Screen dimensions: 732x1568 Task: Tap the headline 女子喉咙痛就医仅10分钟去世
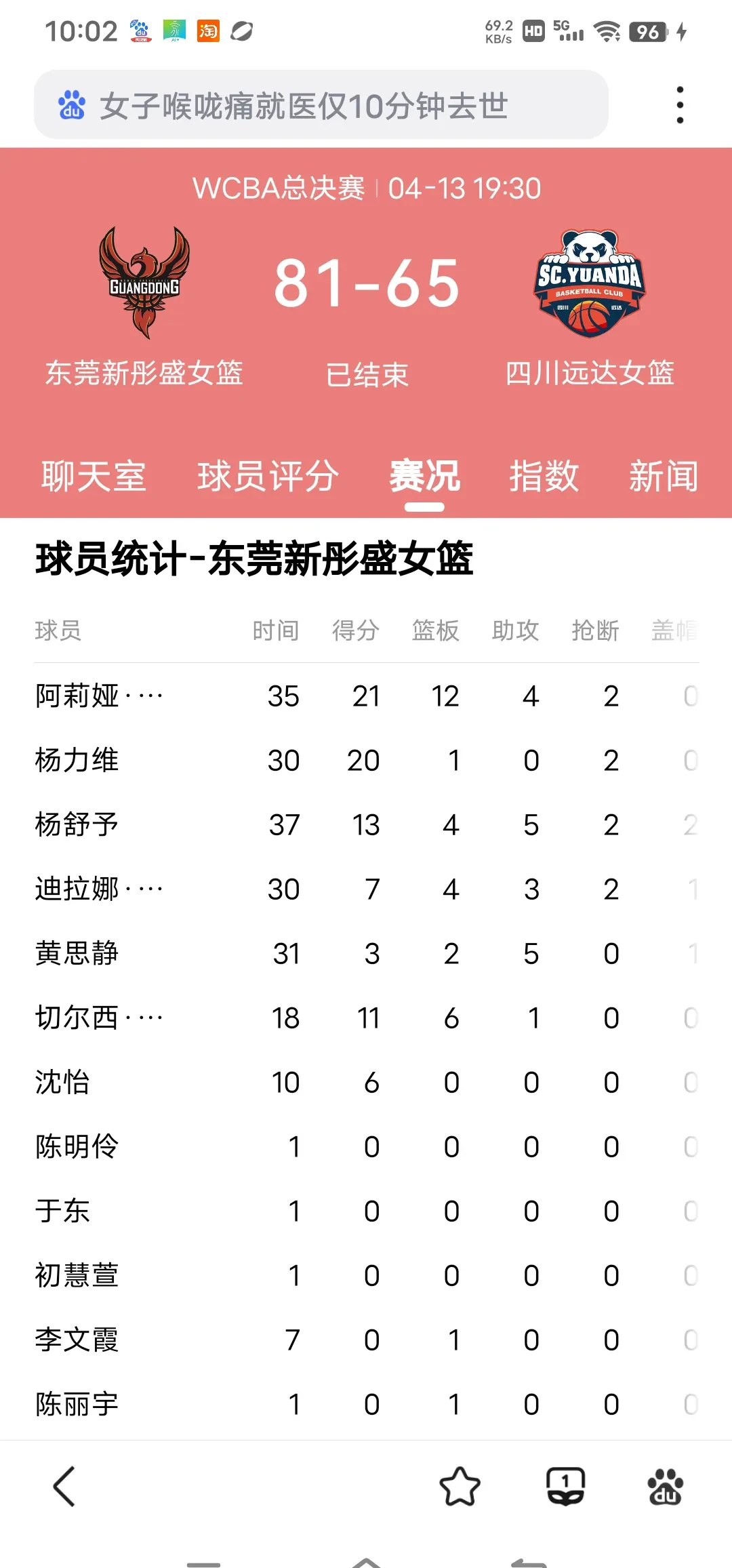click(305, 105)
